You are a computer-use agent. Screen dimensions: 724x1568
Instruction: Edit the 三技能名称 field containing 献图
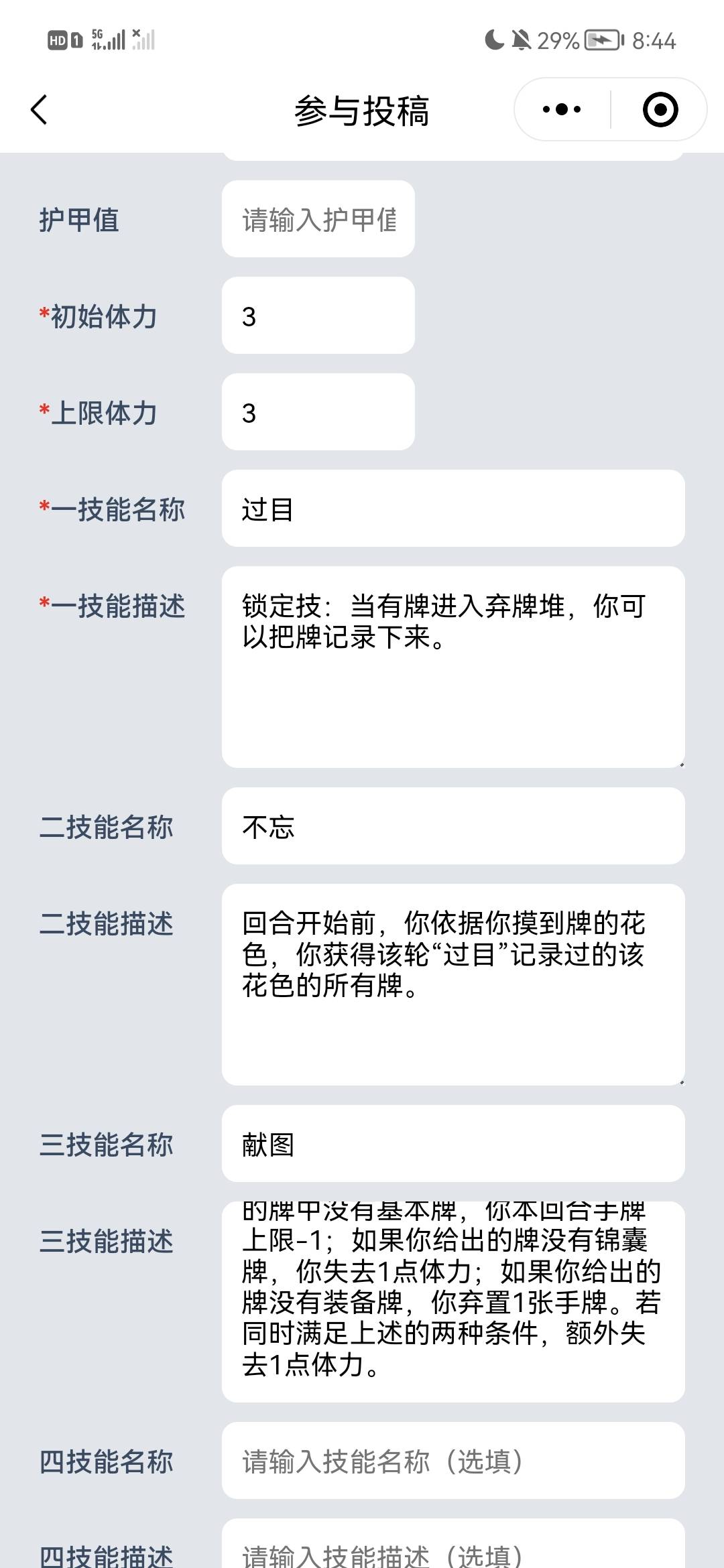pyautogui.click(x=453, y=1144)
